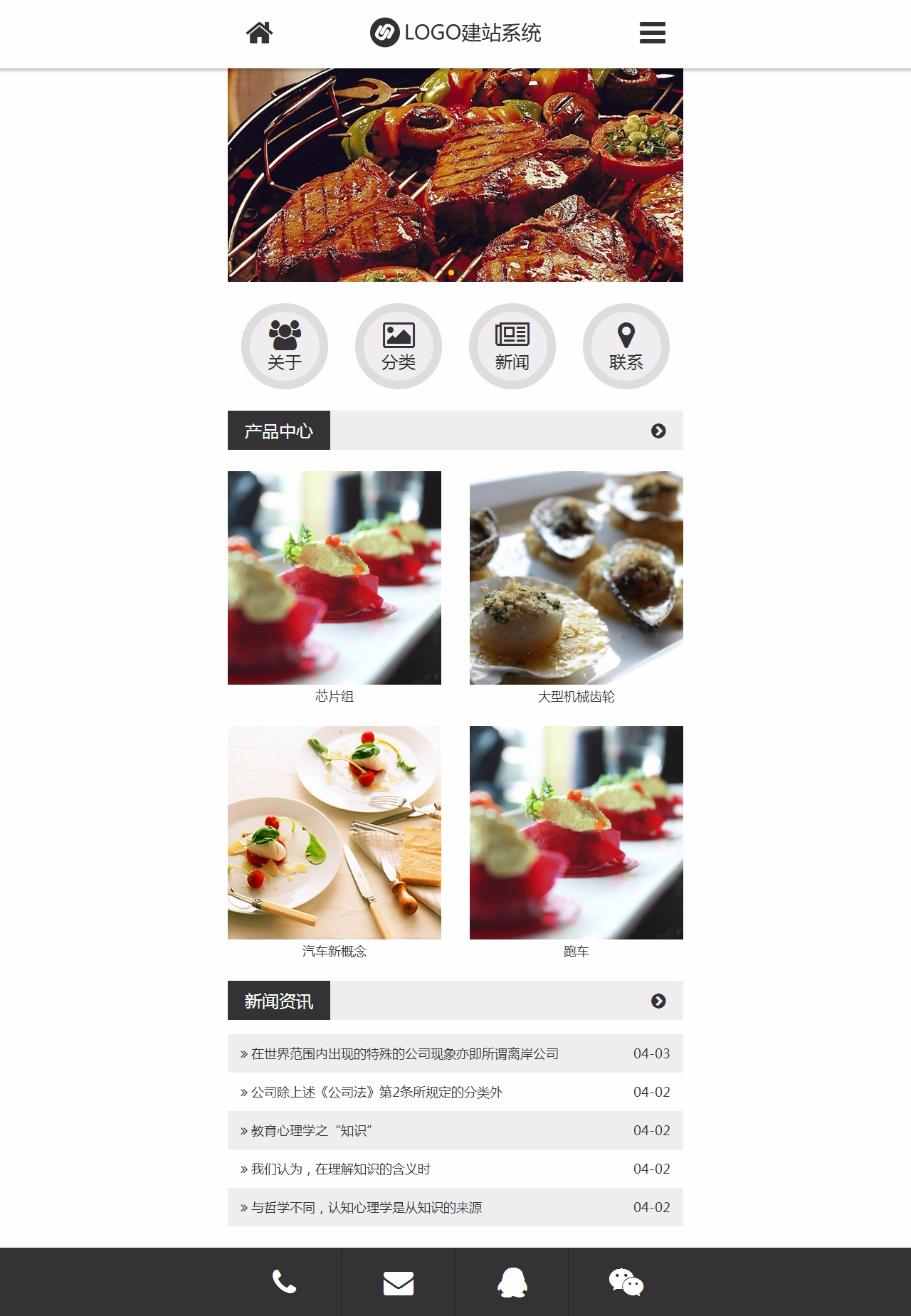Open more in 产品中心 arrow

pyautogui.click(x=658, y=431)
